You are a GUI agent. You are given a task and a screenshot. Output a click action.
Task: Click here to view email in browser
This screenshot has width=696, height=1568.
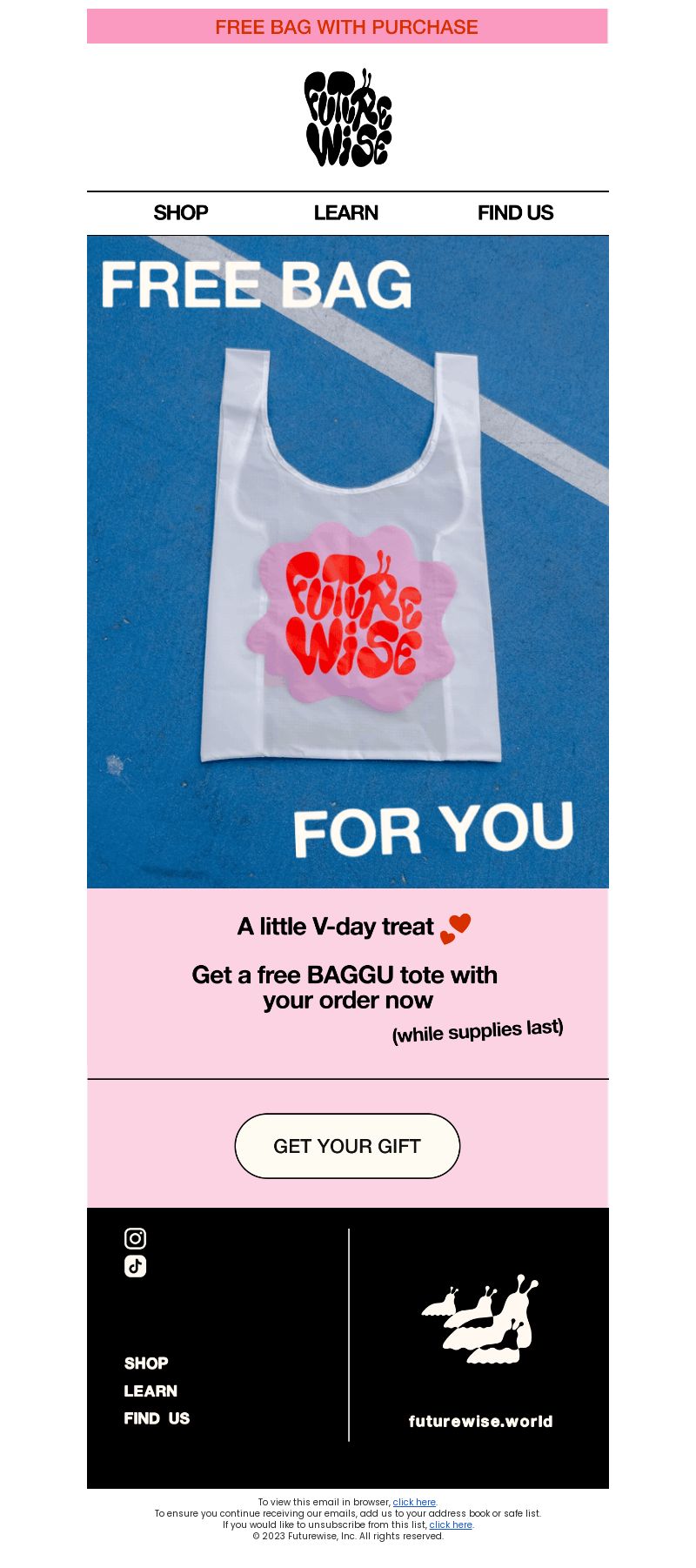[414, 1502]
